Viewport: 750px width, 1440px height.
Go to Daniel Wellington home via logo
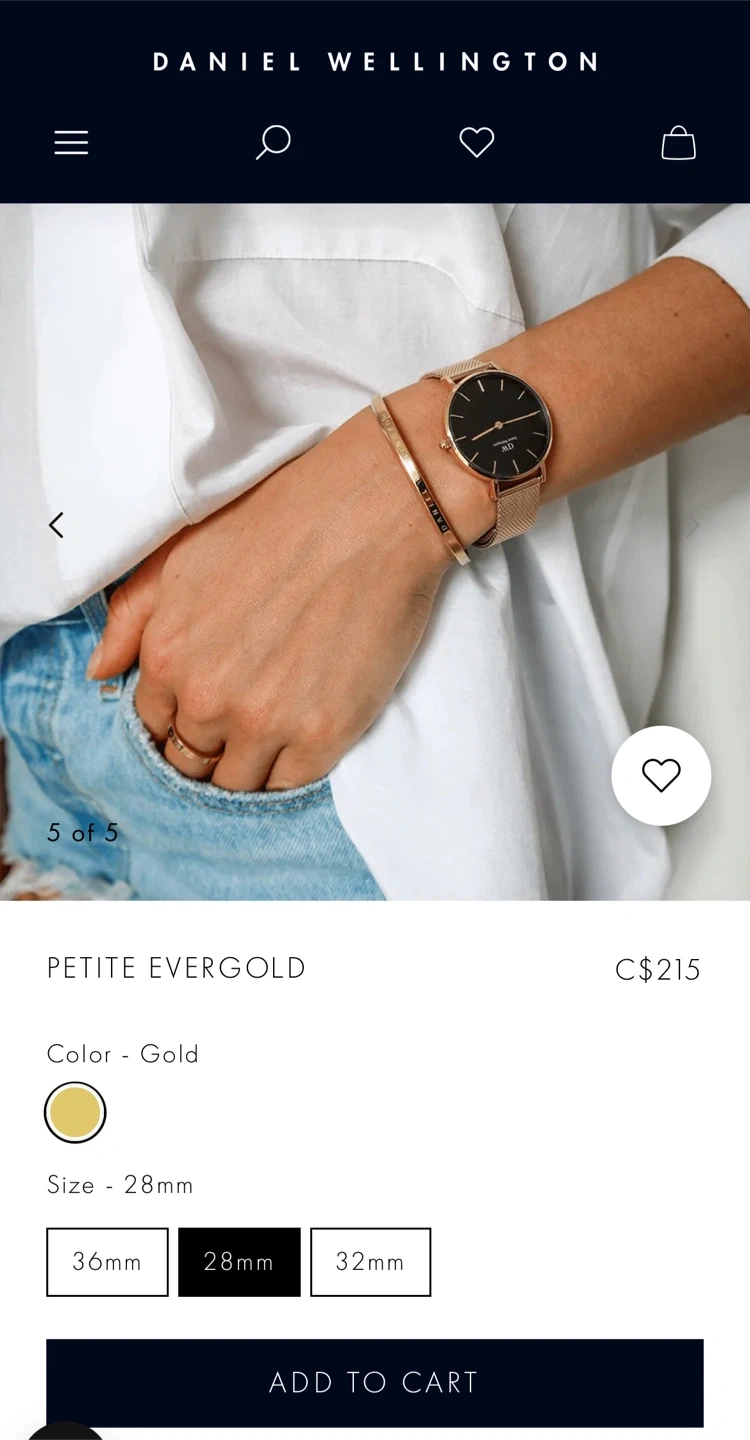tap(375, 62)
